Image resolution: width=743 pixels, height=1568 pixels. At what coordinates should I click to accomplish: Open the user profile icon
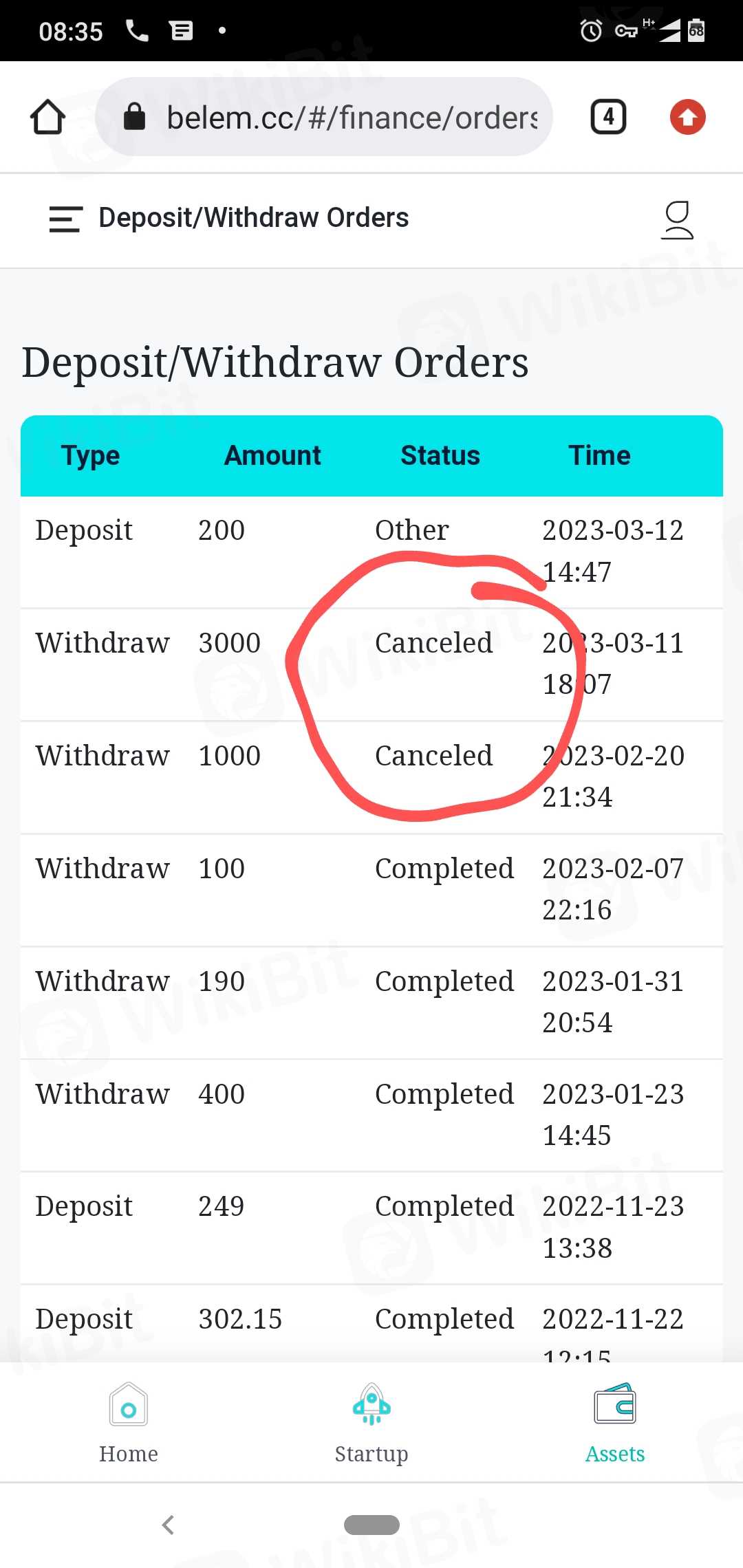click(677, 219)
